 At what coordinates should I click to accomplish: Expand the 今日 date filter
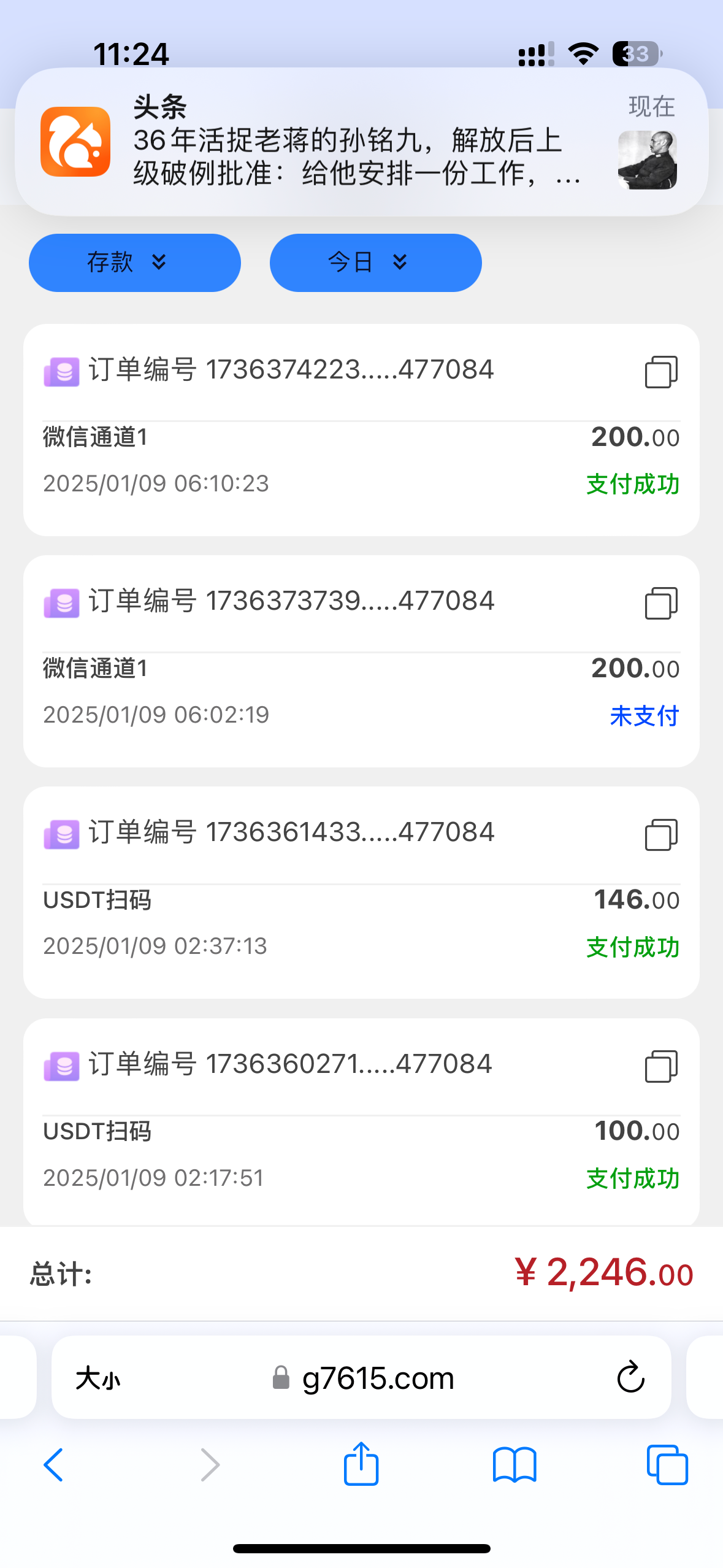click(375, 263)
